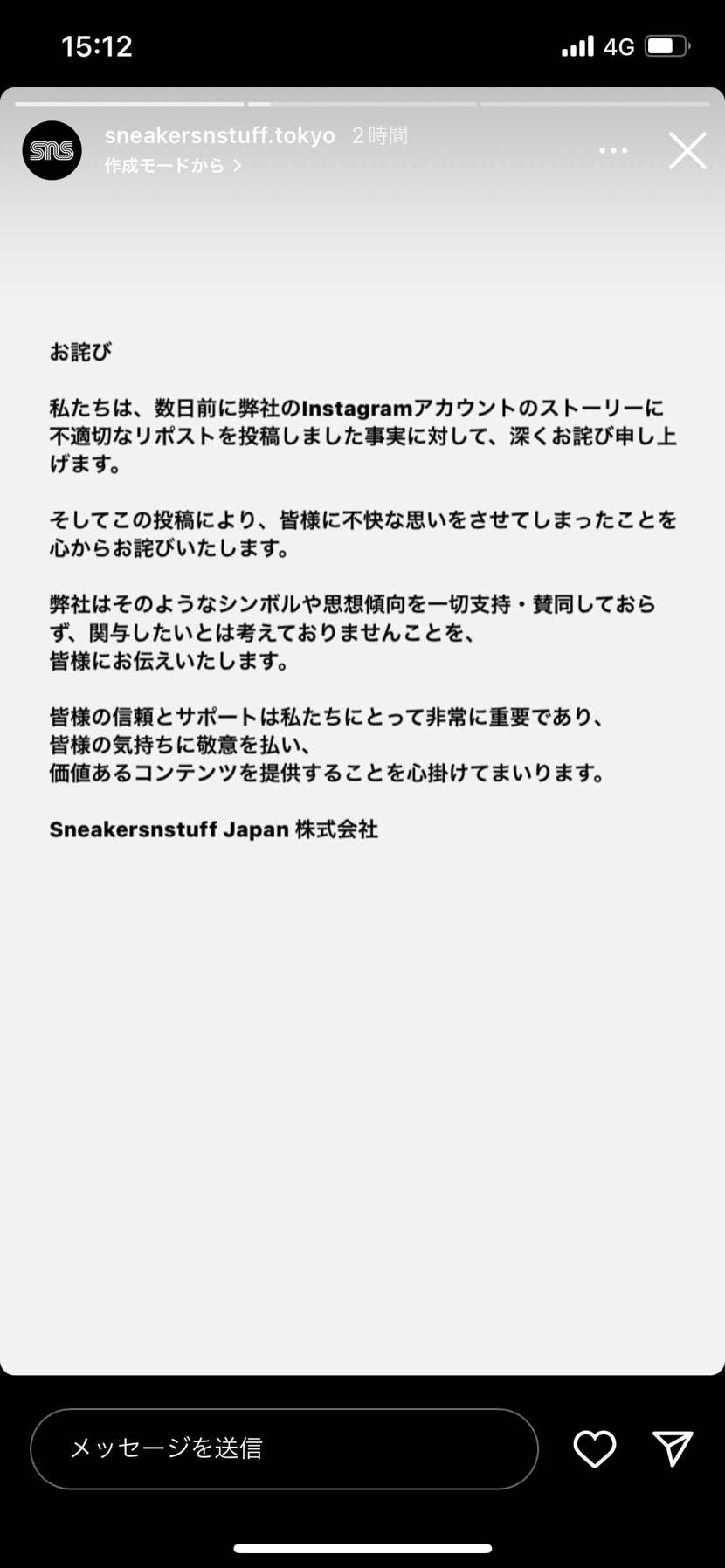Tap the メッセージを送信 message field
This screenshot has height=1568, width=725.
[x=284, y=1448]
